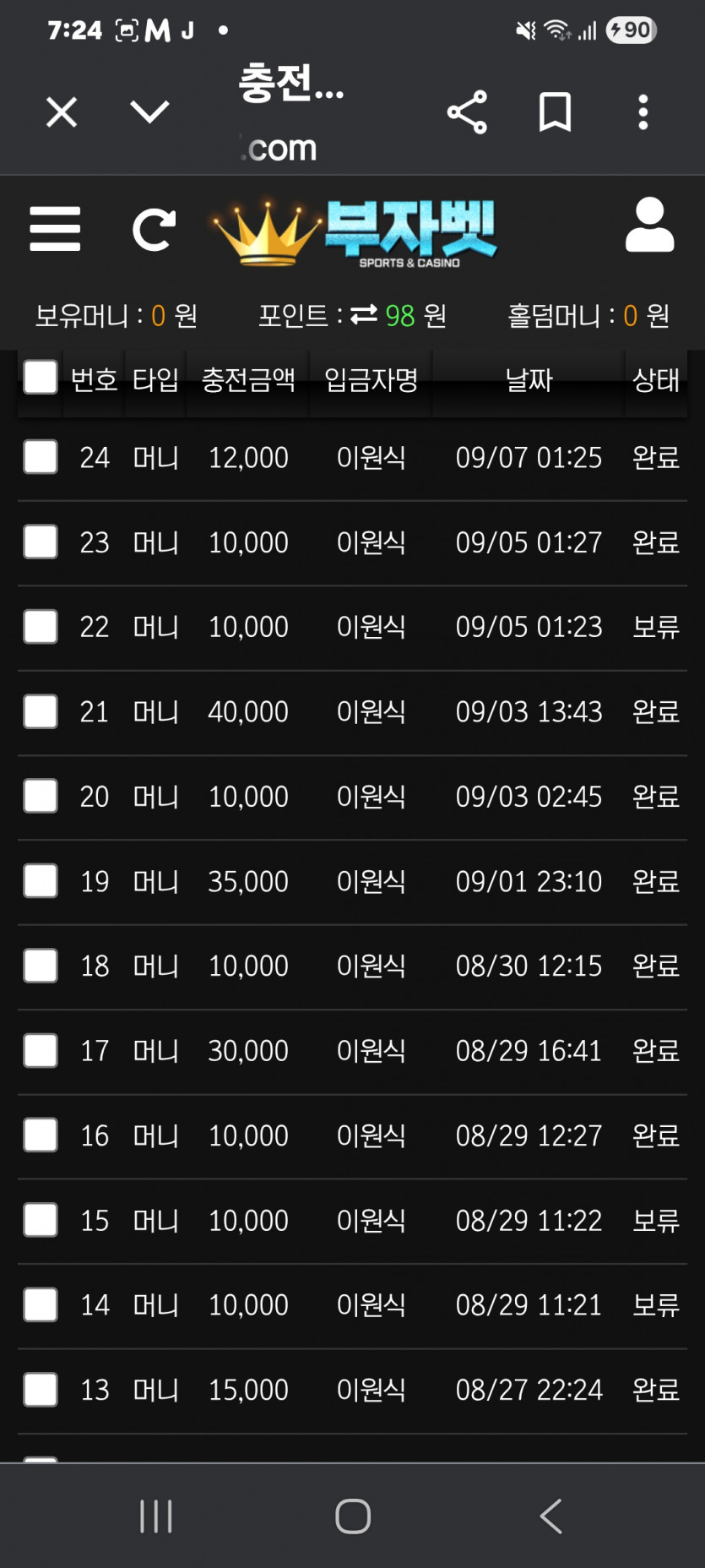Mark the checkbox for entry number 22

(x=41, y=627)
